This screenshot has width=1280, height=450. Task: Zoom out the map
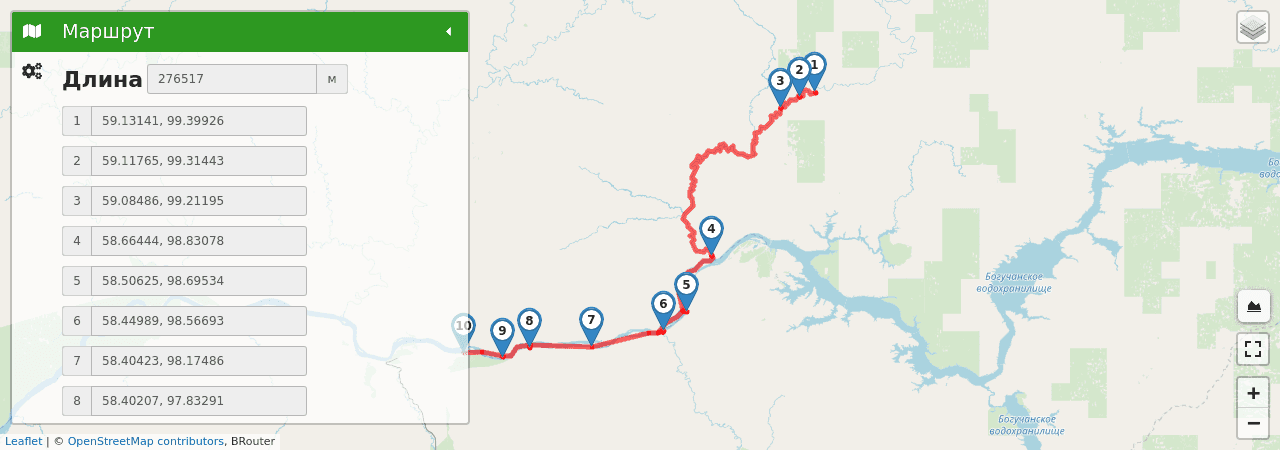pos(1253,422)
